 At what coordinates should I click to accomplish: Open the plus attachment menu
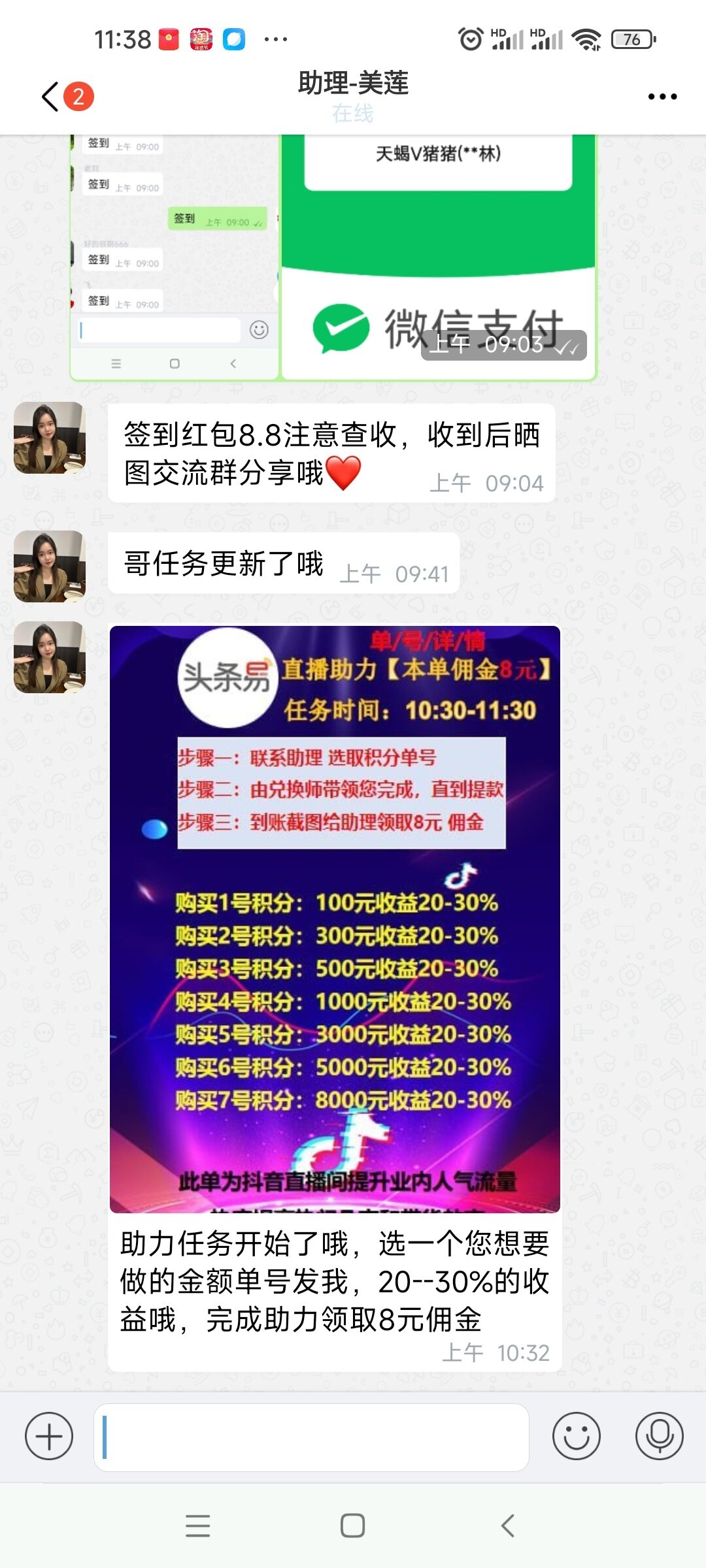pyautogui.click(x=49, y=1436)
